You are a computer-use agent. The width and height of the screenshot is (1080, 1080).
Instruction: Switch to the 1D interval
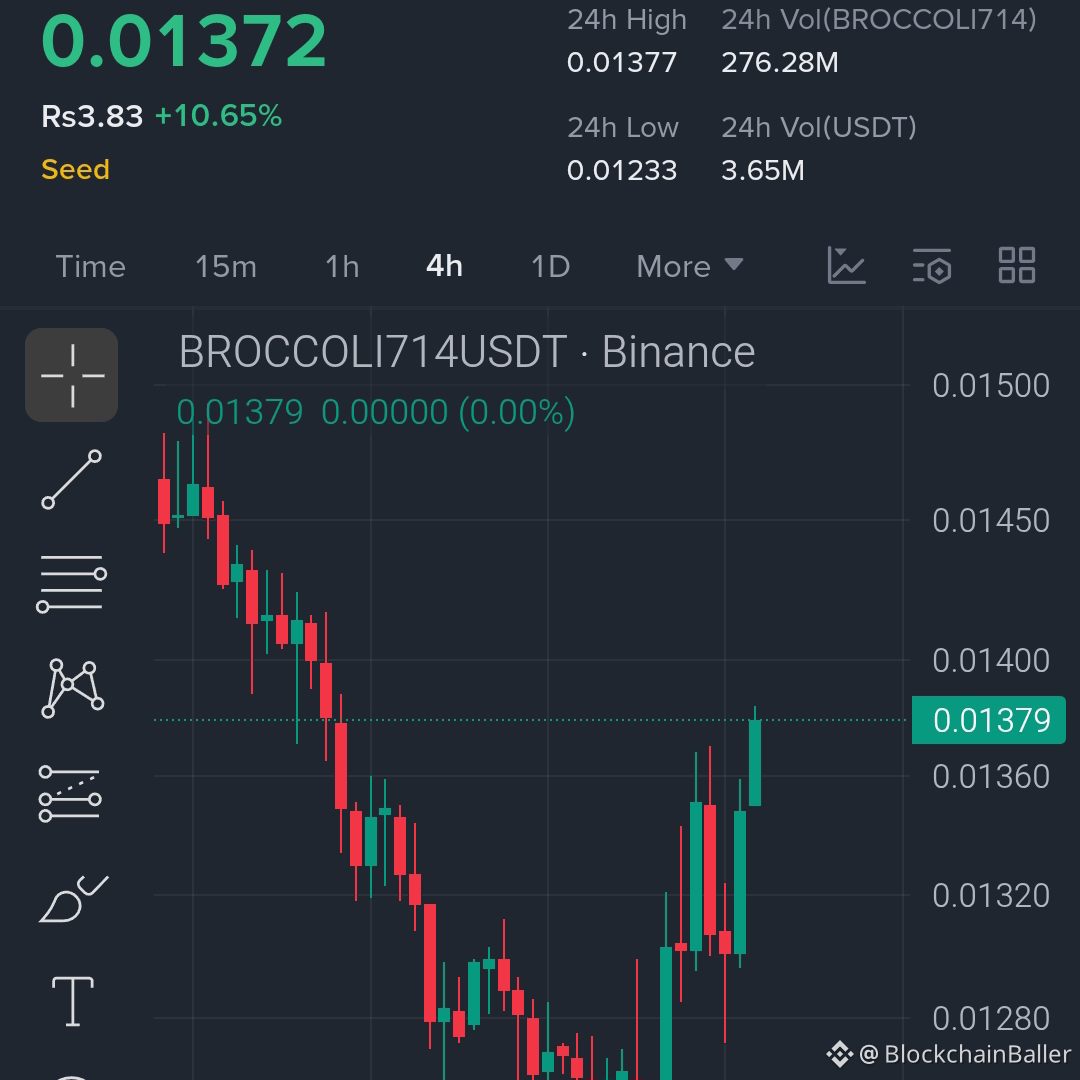click(550, 267)
